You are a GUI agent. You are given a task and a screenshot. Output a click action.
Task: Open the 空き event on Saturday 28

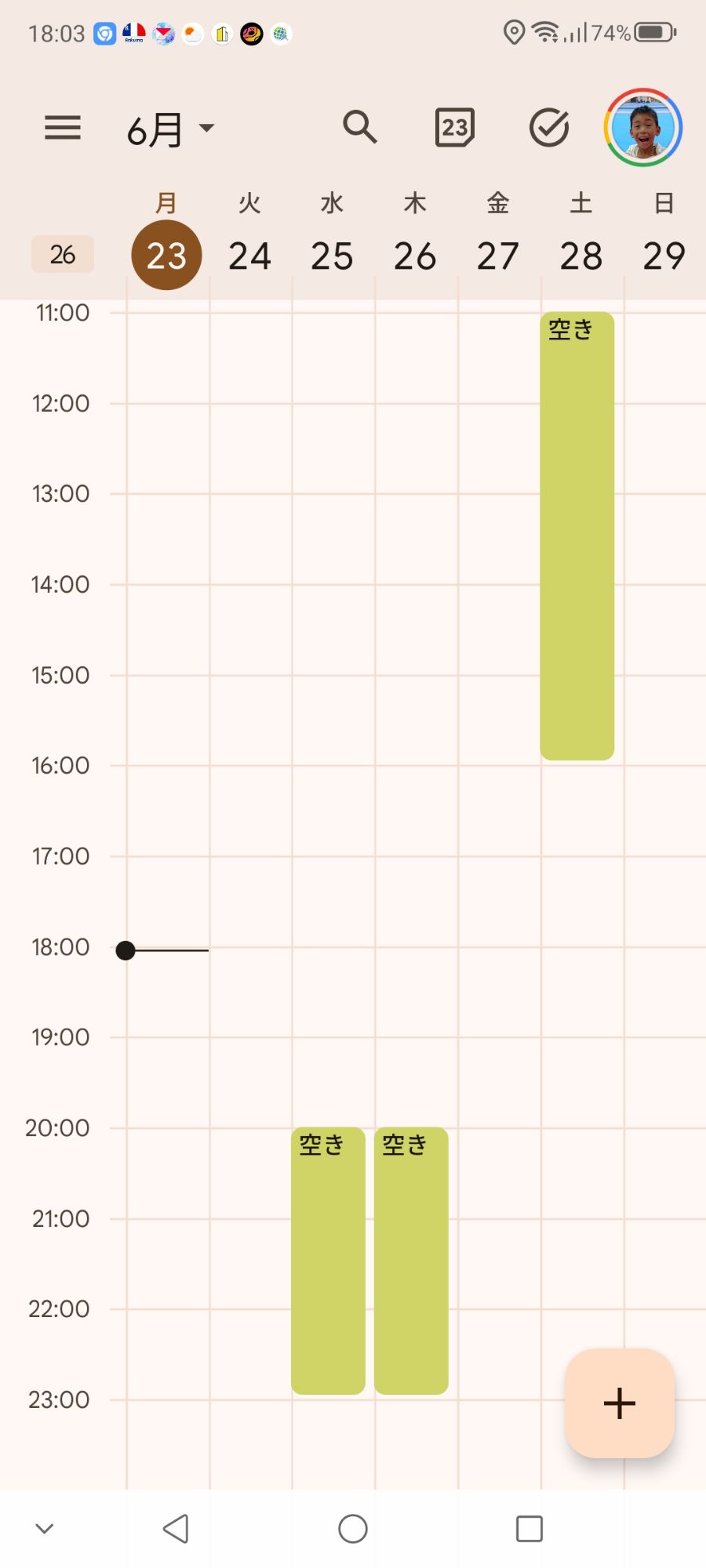pos(577,536)
